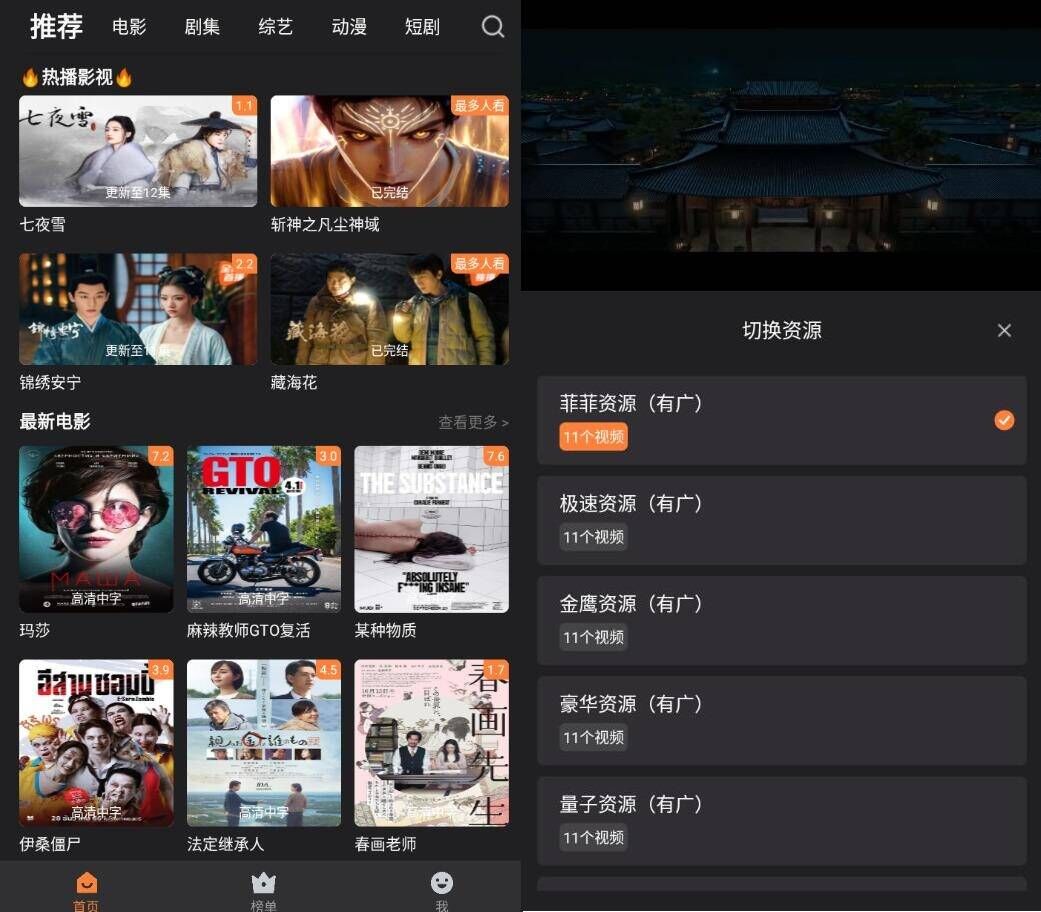This screenshot has height=912, width=1041.
Task: Switch to the 短剧 tab
Action: click(422, 27)
